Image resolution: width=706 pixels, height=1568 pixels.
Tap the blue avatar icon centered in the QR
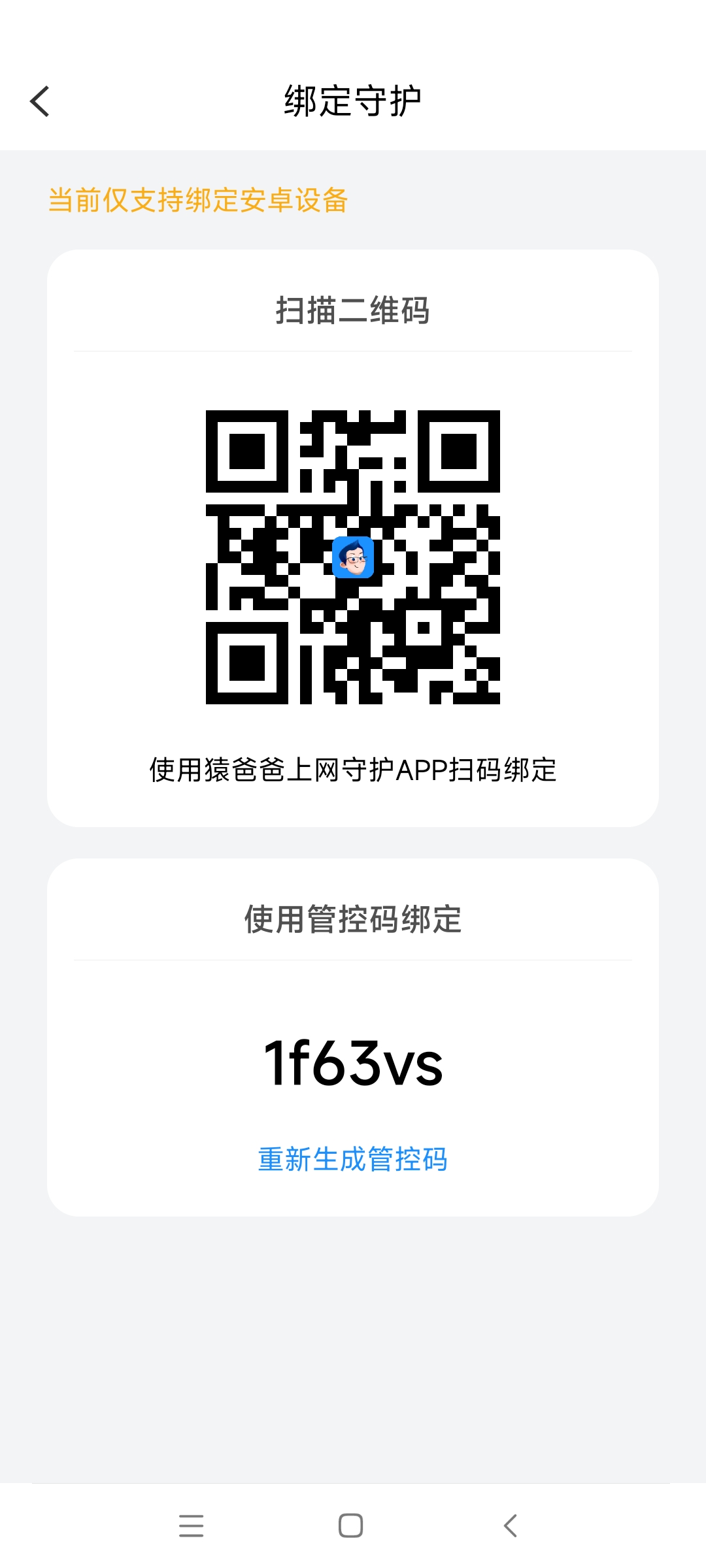(352, 559)
